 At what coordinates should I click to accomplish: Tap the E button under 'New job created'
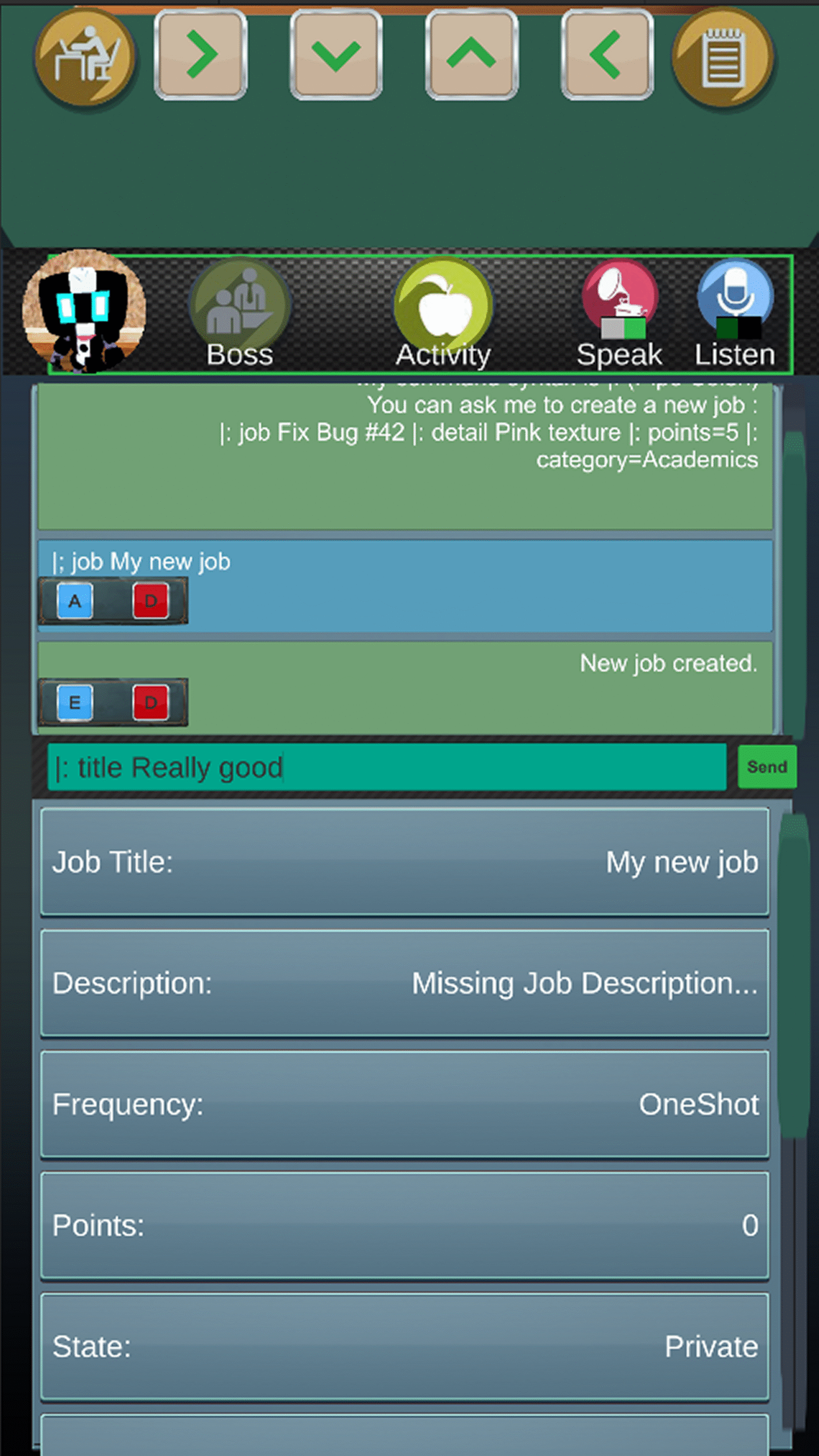tap(75, 702)
